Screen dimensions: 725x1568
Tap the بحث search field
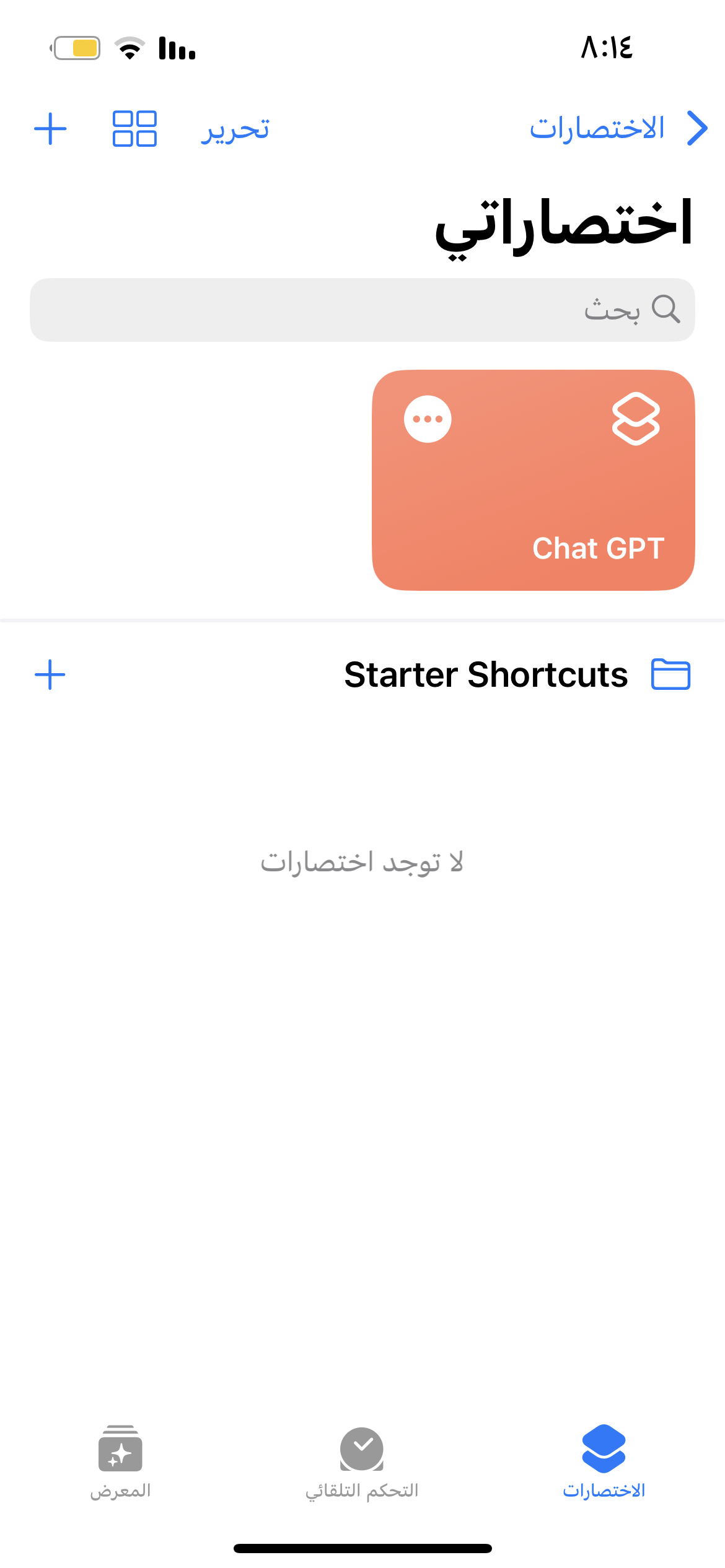tap(362, 310)
